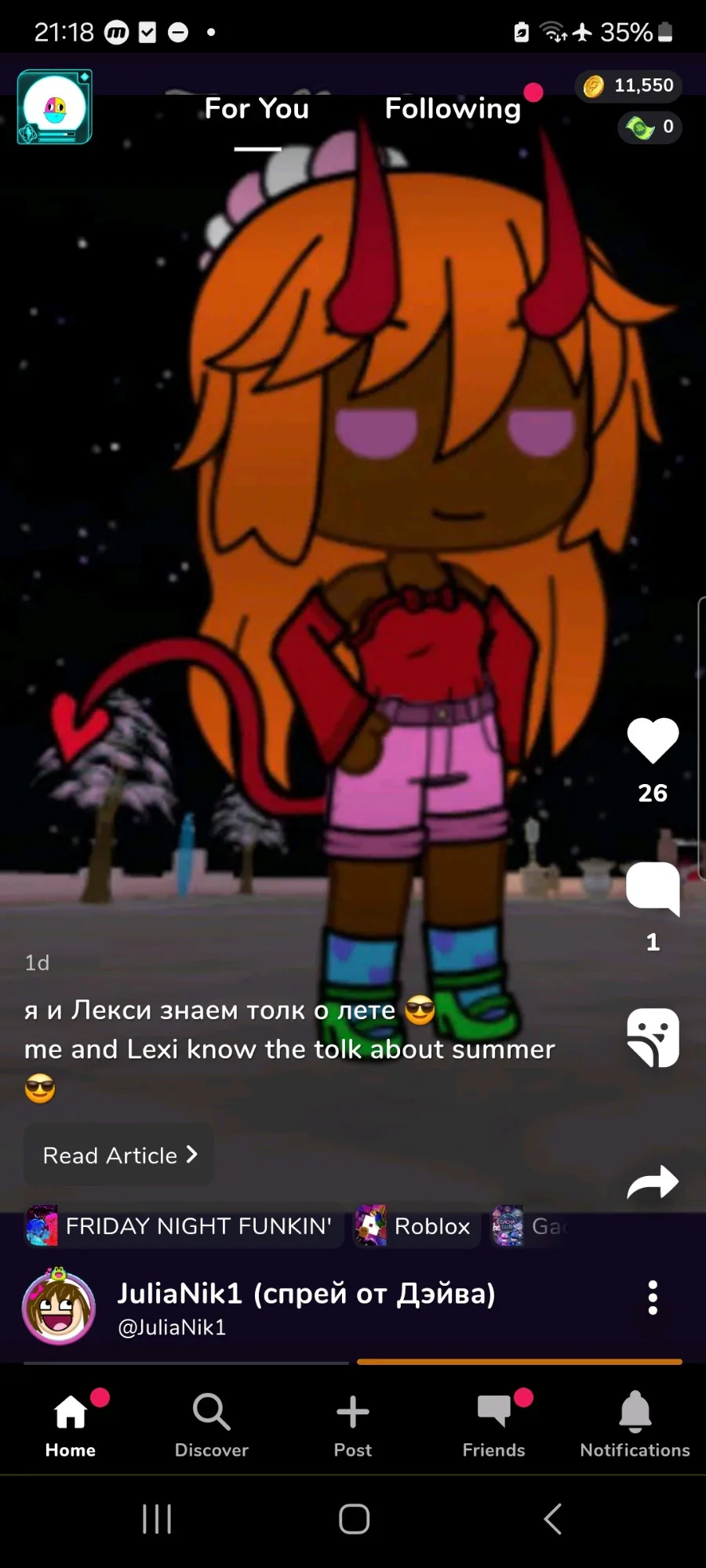Open the 11,550 coins balance
706x1568 pixels.
629,85
